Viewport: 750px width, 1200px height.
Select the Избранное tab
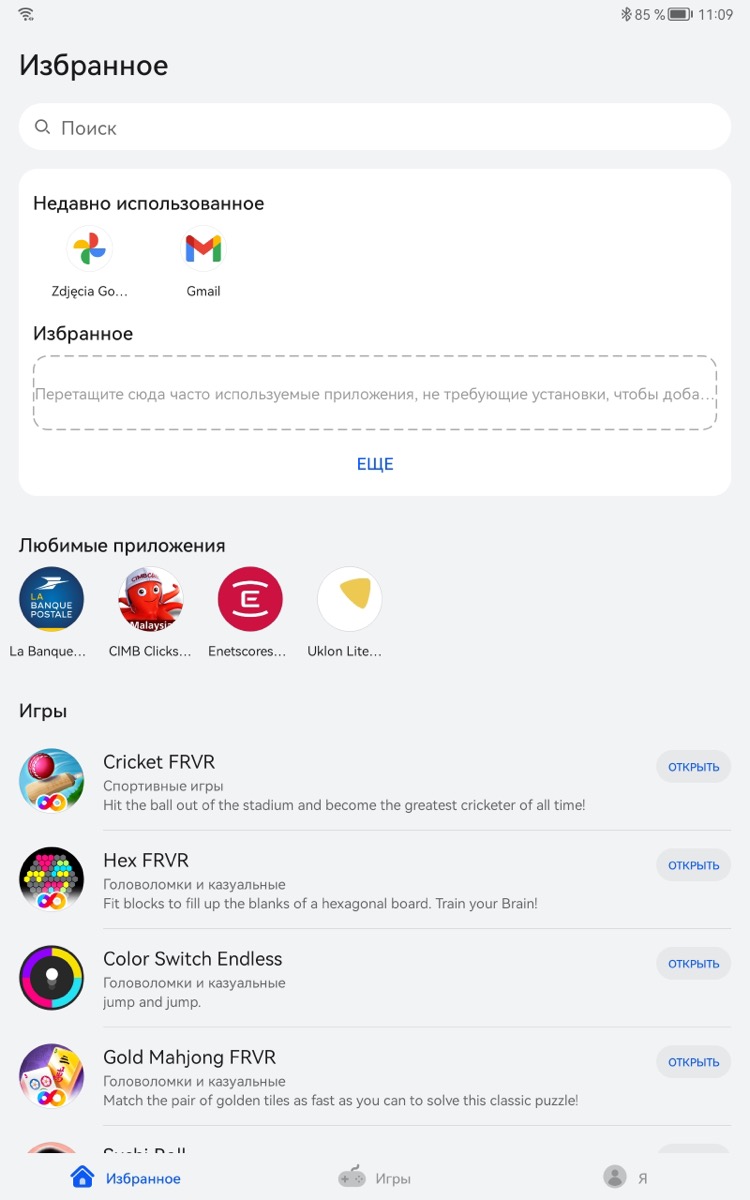coord(125,1178)
